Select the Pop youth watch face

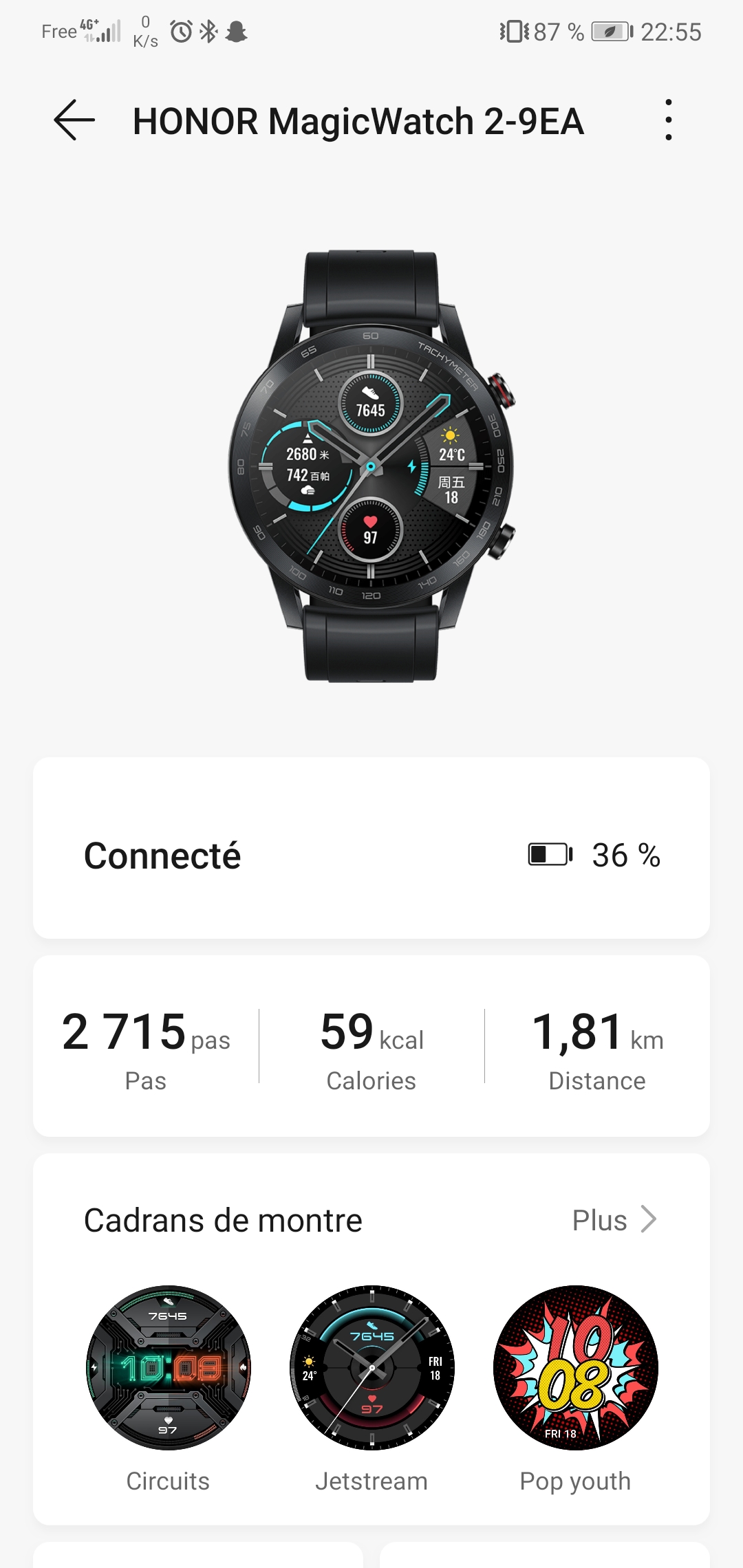click(x=575, y=1367)
